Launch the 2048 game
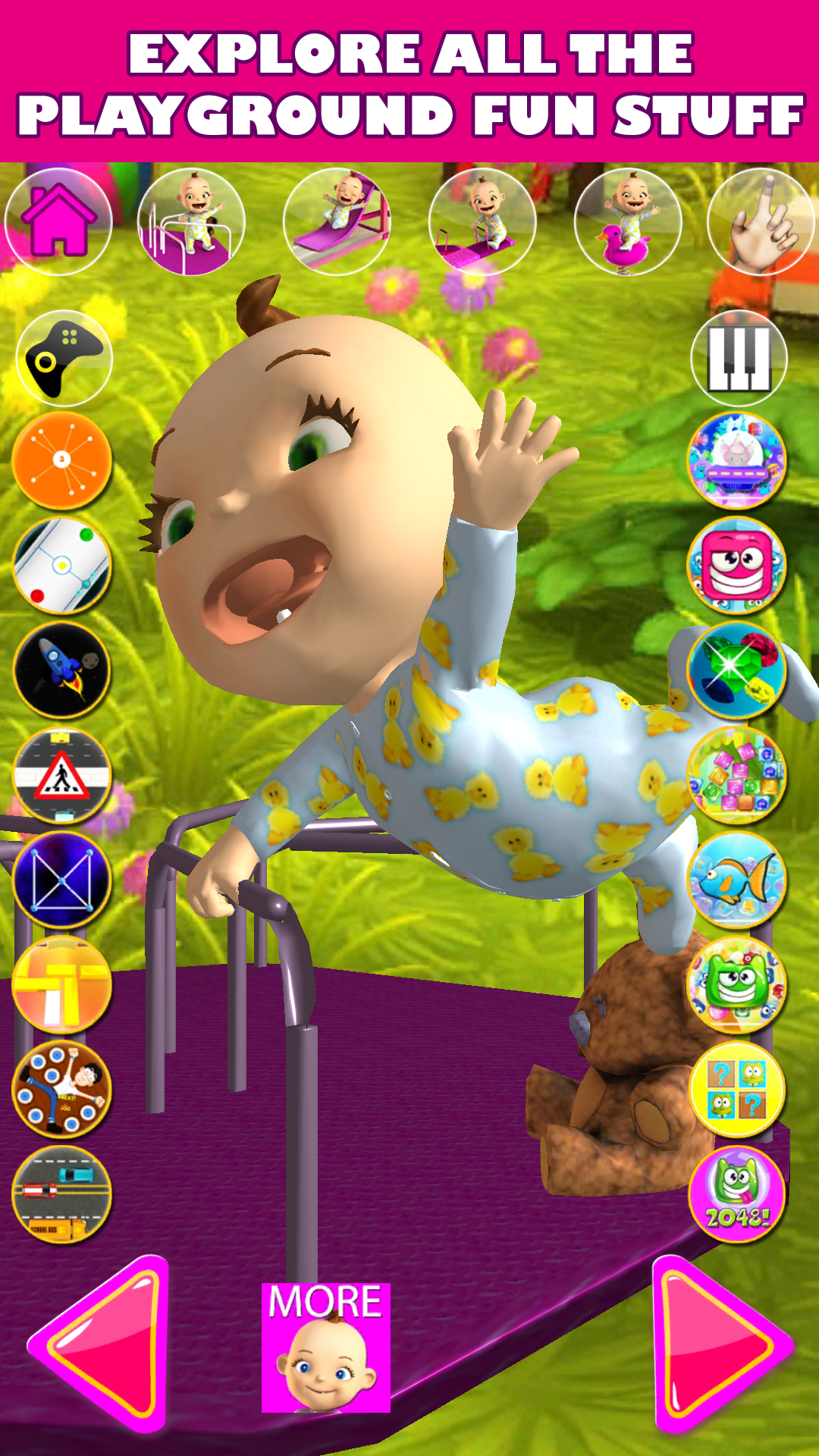Image resolution: width=819 pixels, height=1456 pixels. click(x=736, y=1194)
